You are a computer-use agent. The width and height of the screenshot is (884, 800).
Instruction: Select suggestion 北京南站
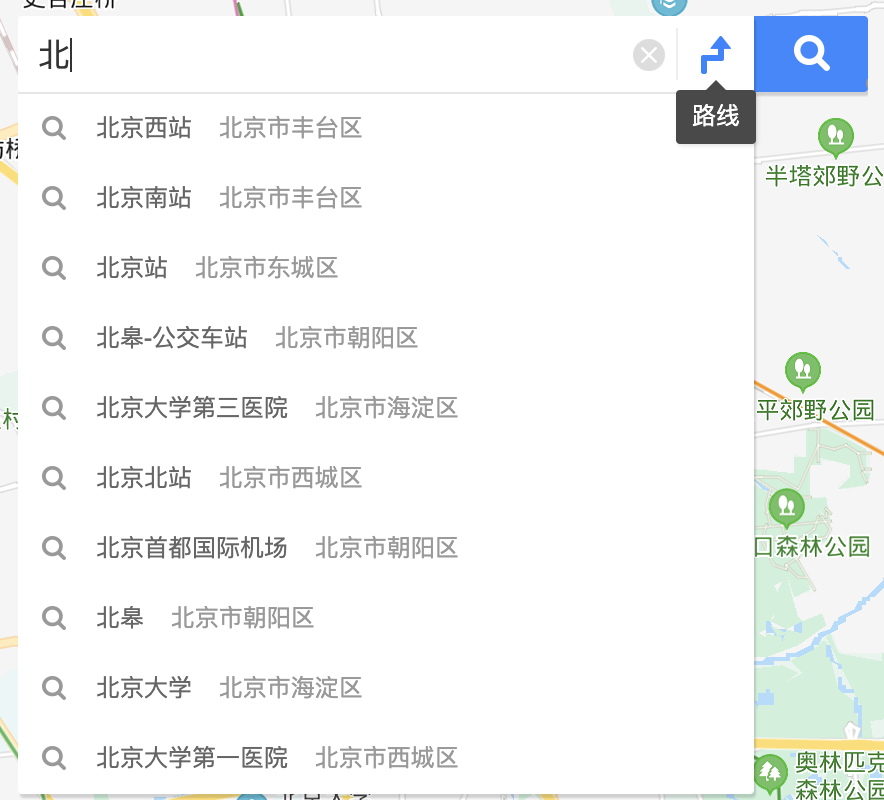[144, 198]
